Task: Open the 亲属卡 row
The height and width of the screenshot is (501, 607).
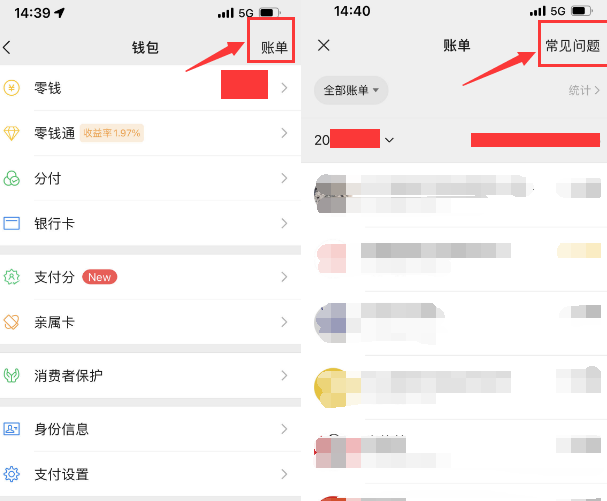Action: [x=150, y=322]
